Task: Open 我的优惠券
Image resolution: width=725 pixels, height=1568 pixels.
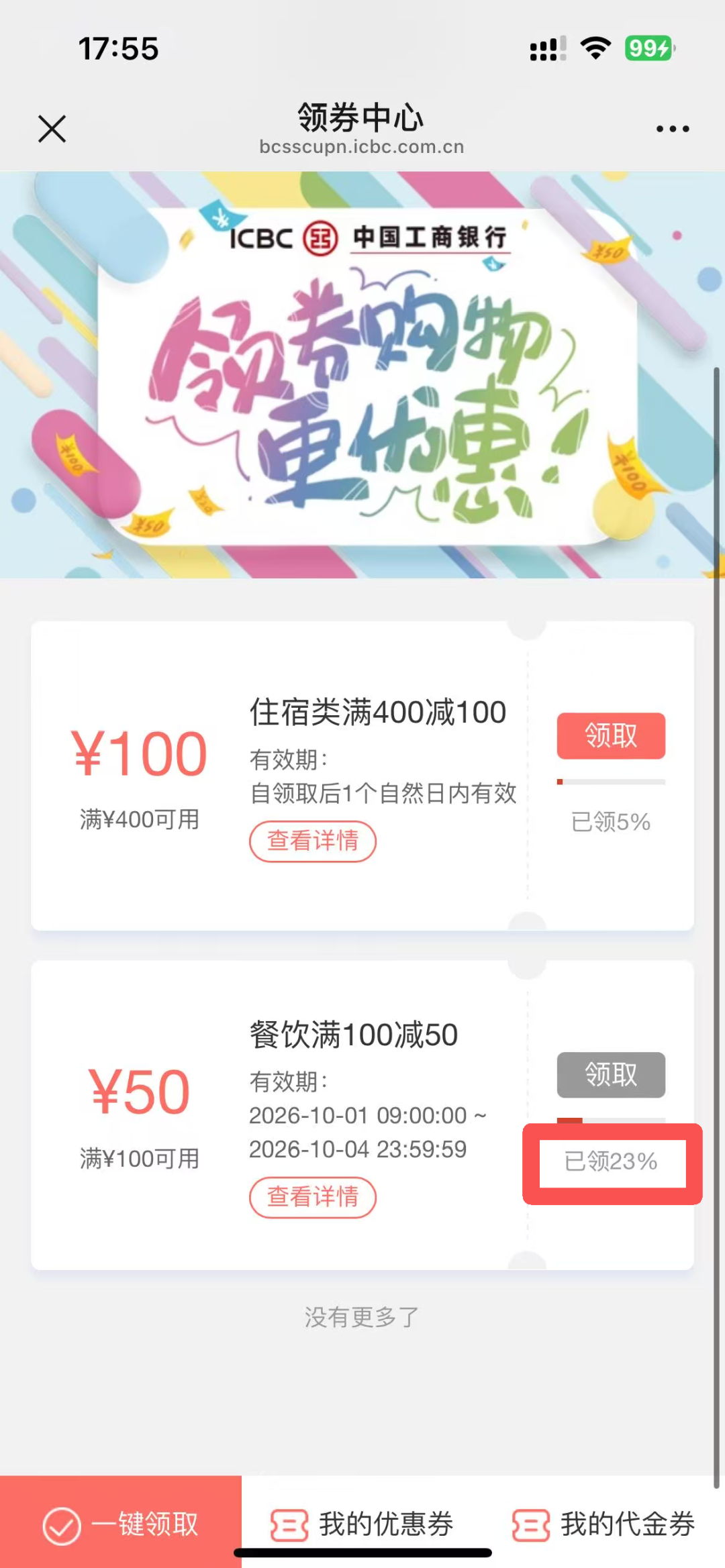Action: click(362, 1524)
